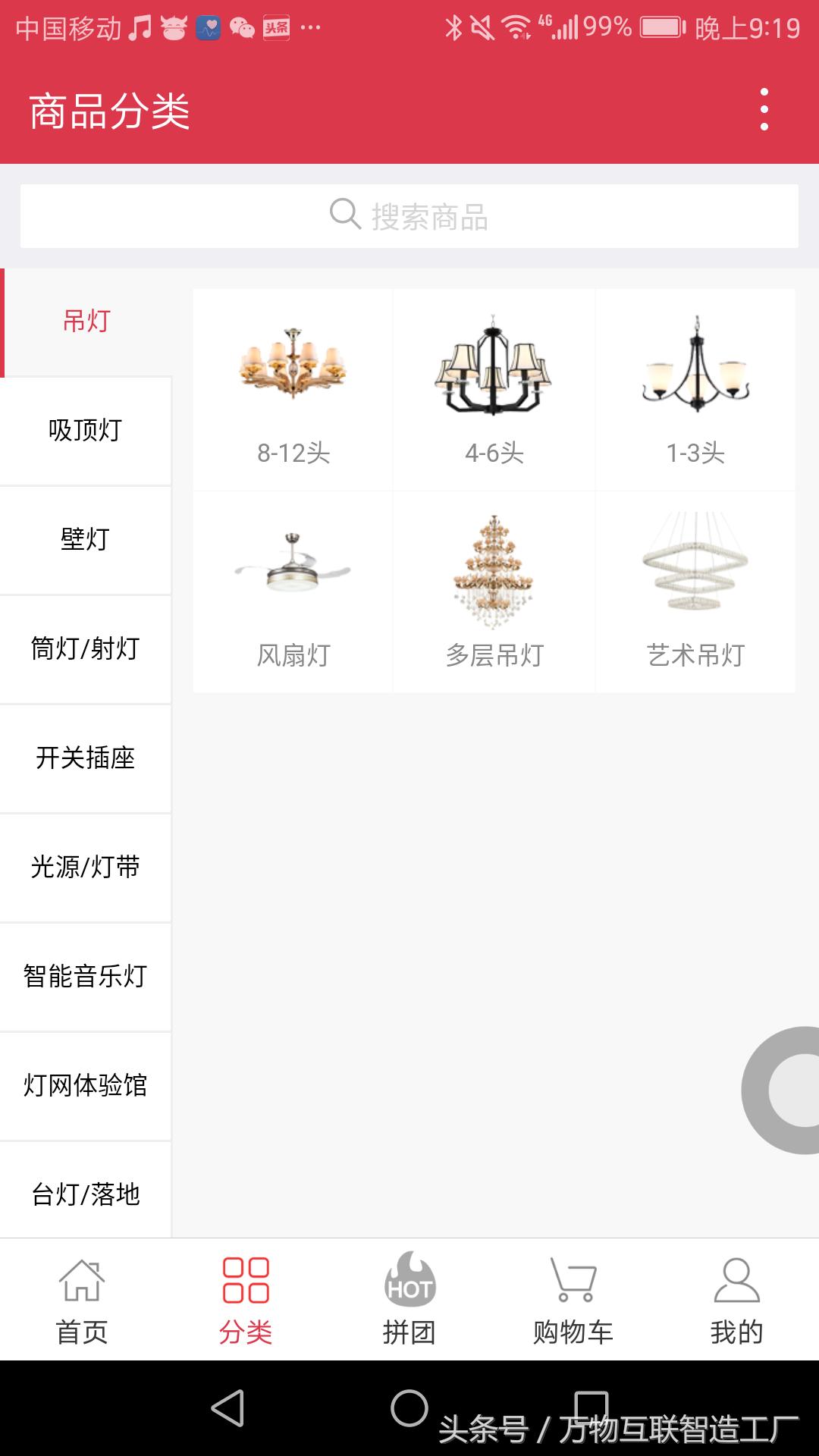Open the 开关插座 category

point(85,758)
